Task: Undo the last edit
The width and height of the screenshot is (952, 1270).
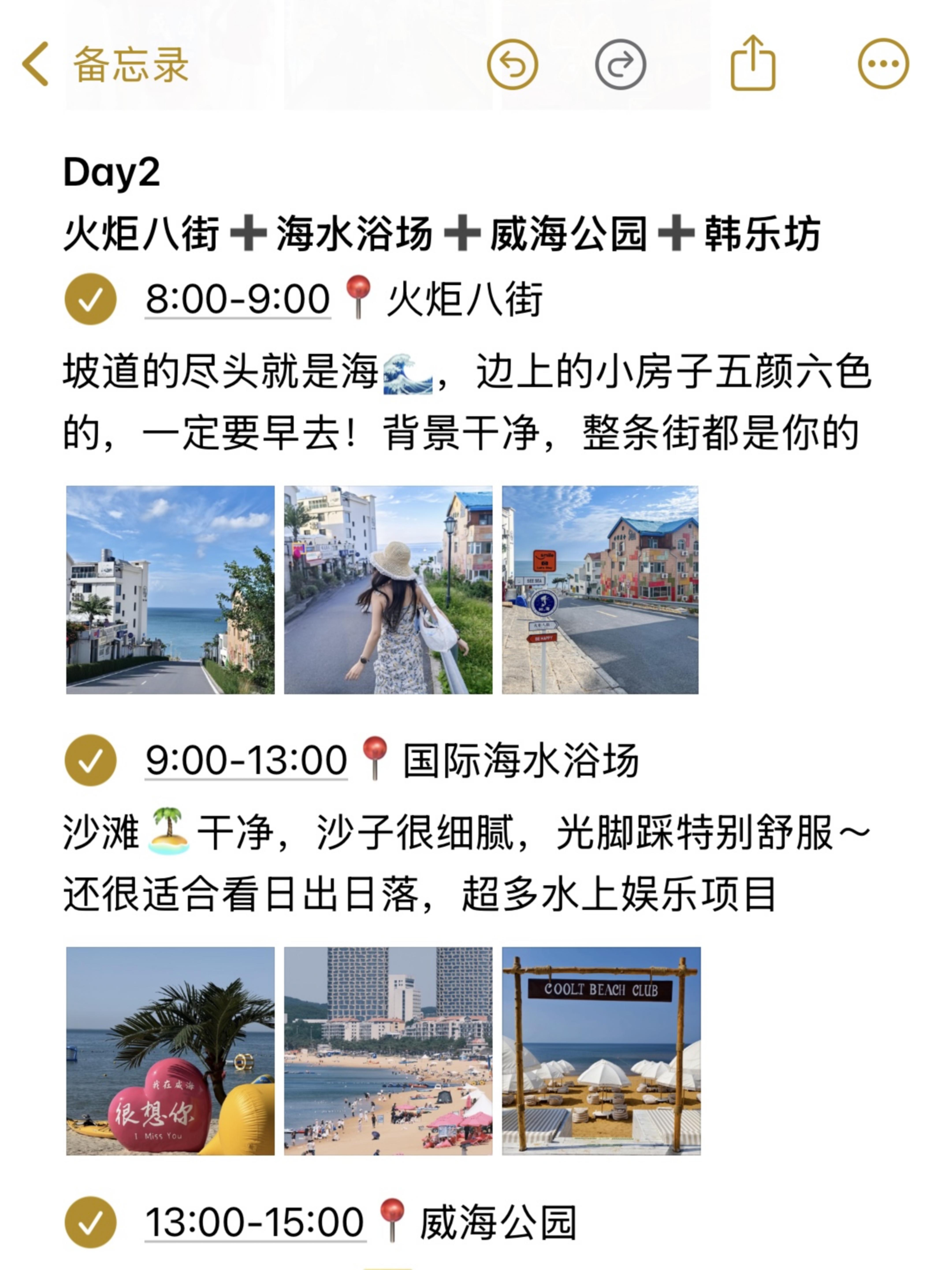Action: (512, 64)
